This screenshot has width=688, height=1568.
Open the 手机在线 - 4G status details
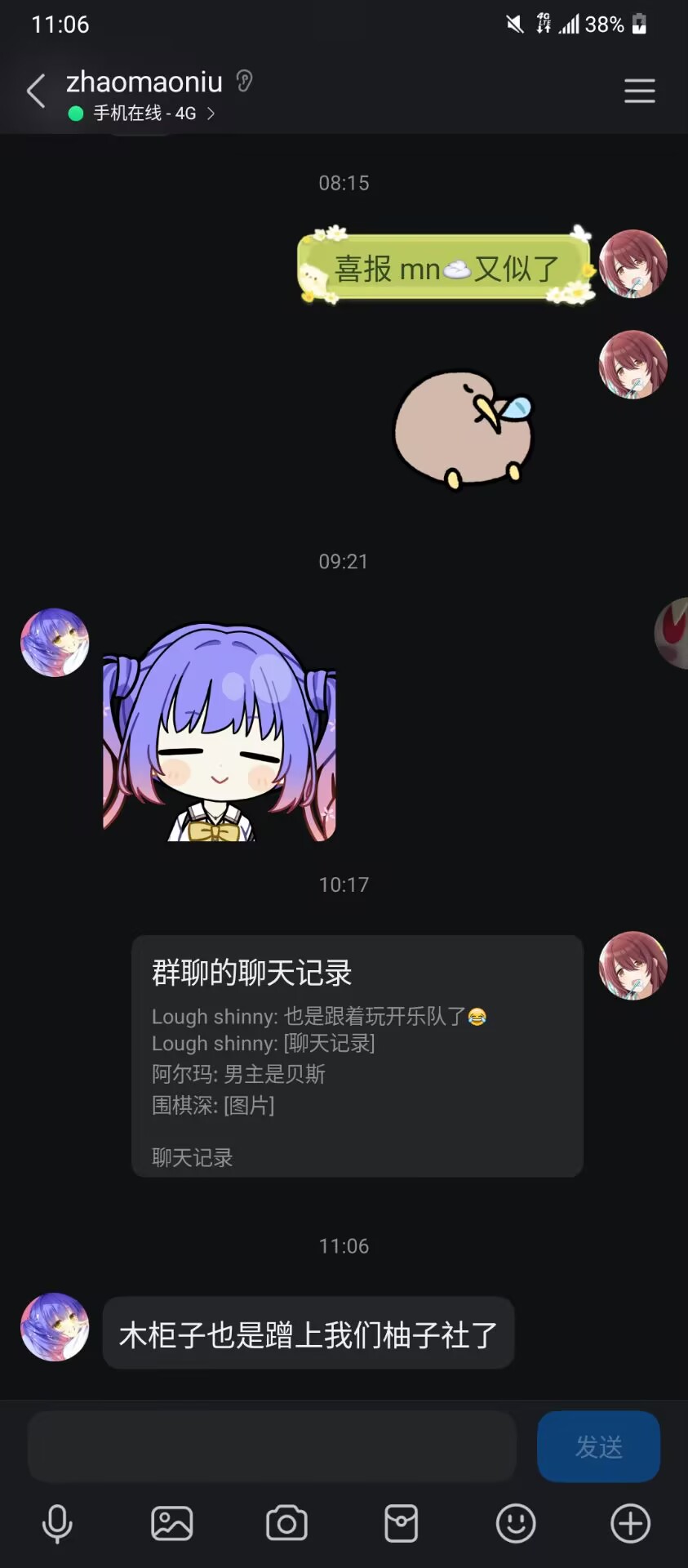point(145,114)
